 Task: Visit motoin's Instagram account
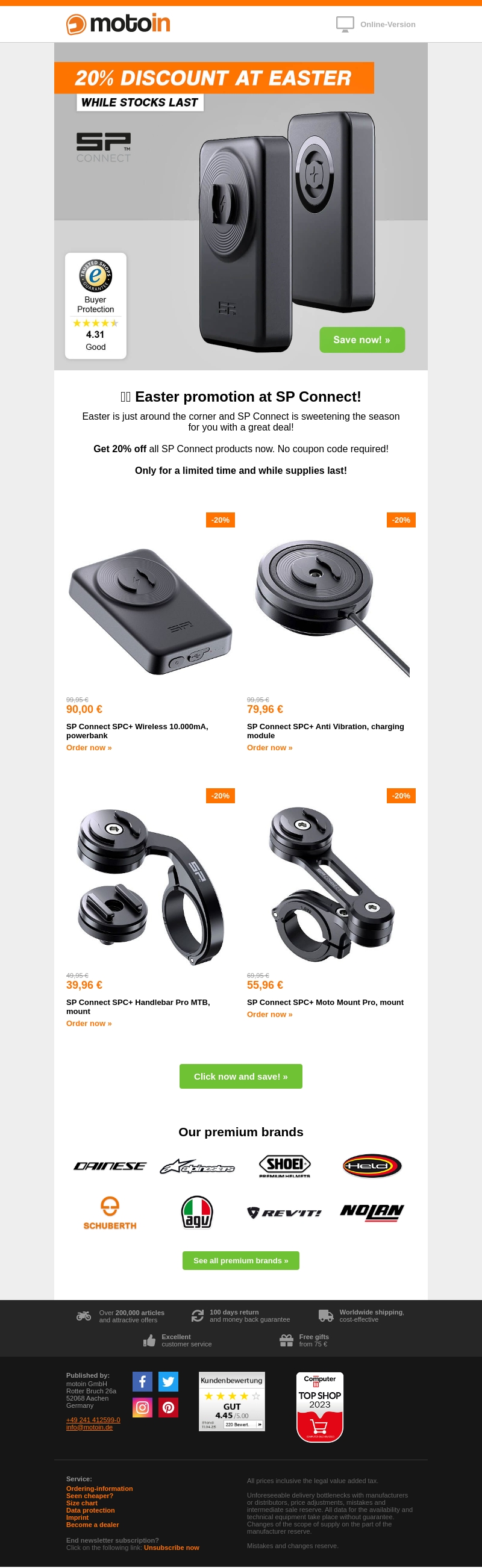[142, 1407]
